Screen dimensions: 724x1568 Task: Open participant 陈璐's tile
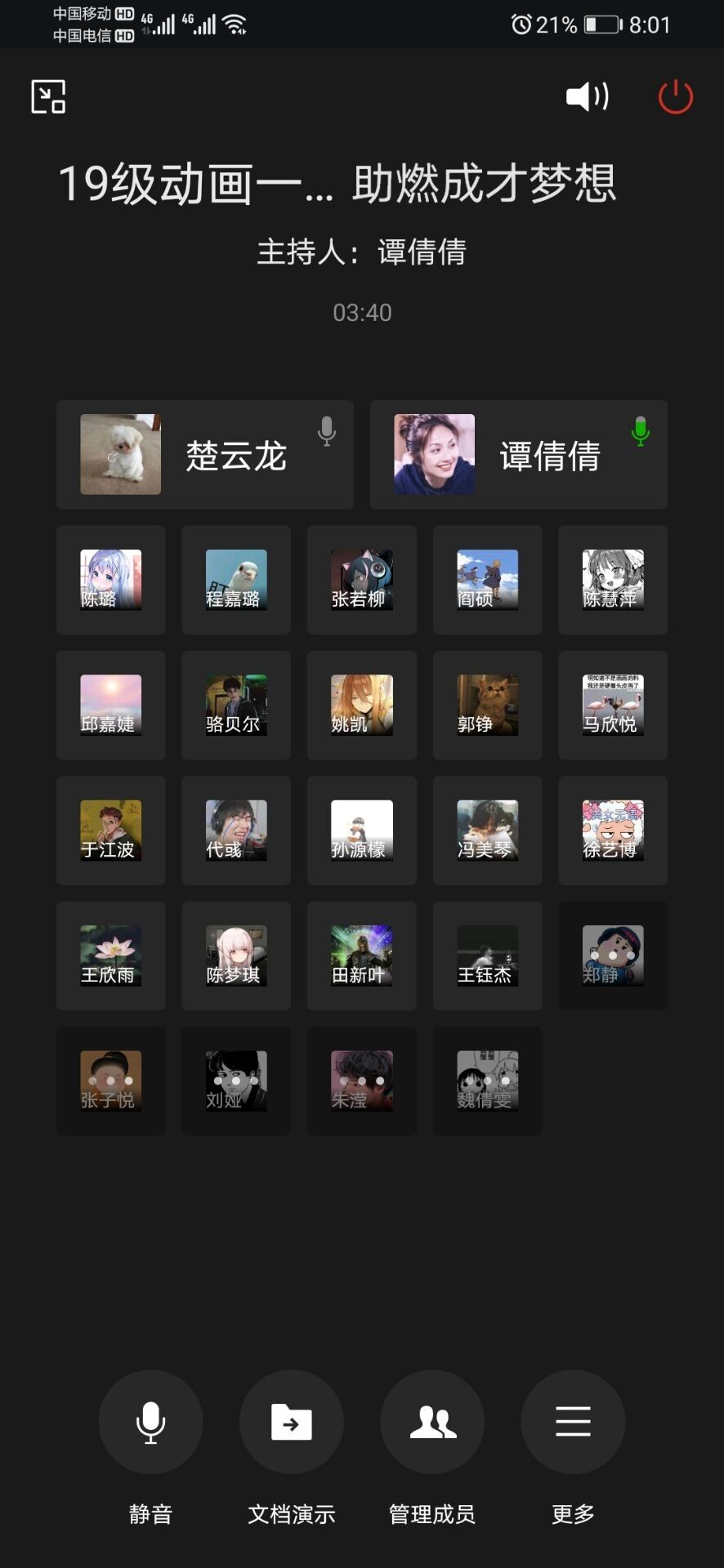[110, 580]
